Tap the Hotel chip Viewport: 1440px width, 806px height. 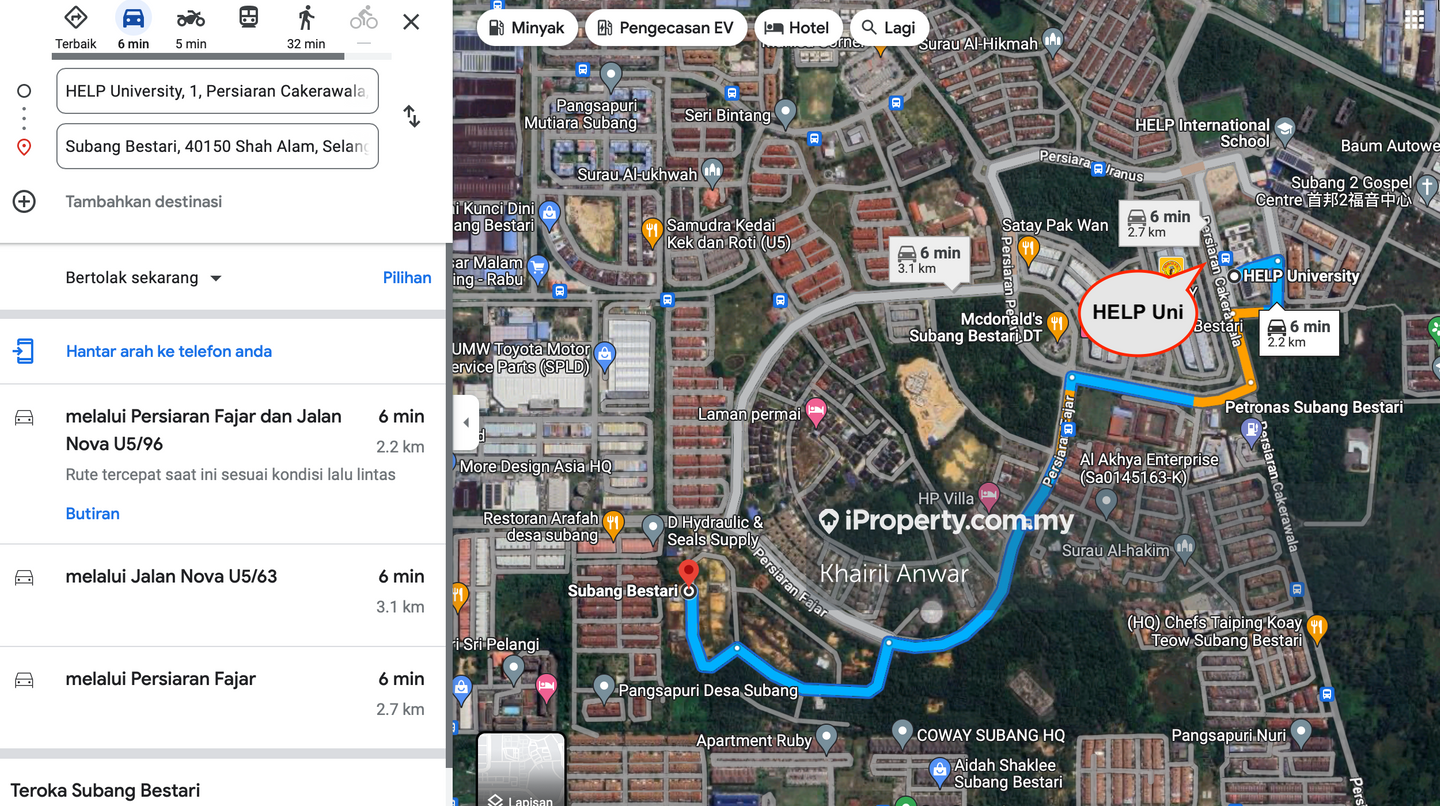(797, 28)
